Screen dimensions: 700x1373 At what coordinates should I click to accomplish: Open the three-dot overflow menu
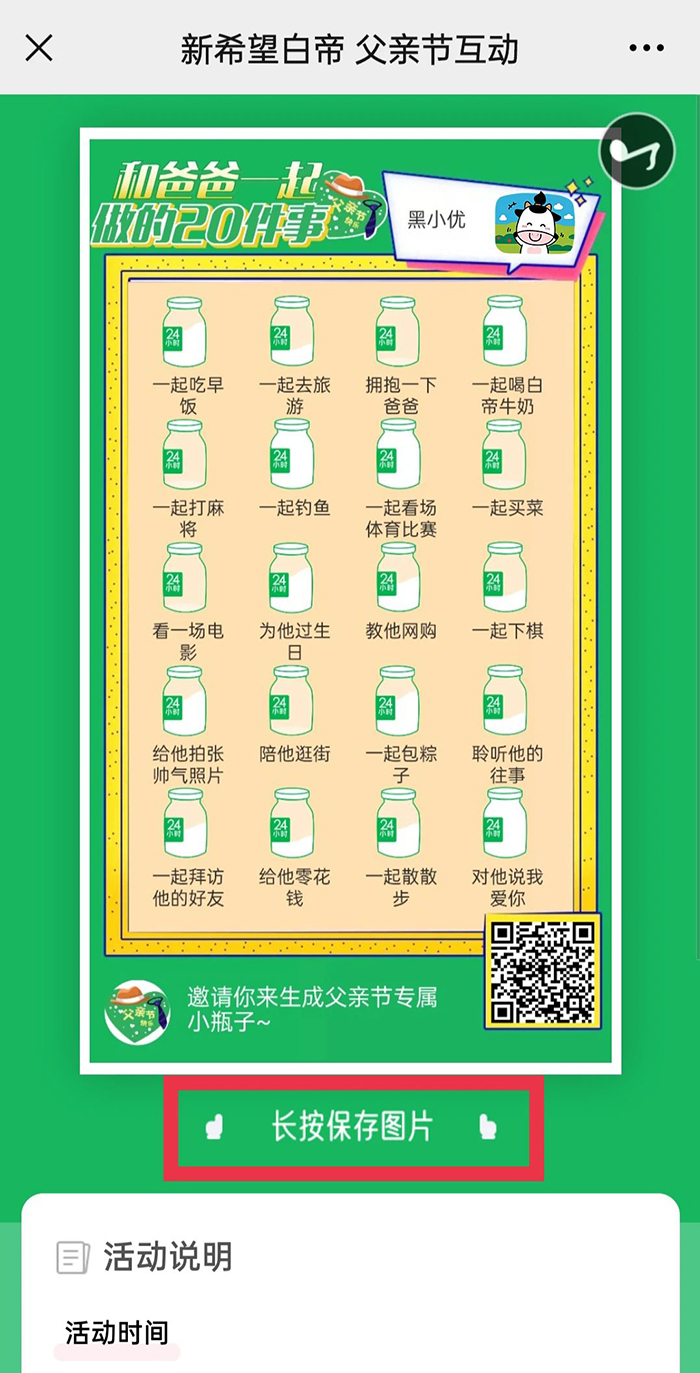[646, 48]
